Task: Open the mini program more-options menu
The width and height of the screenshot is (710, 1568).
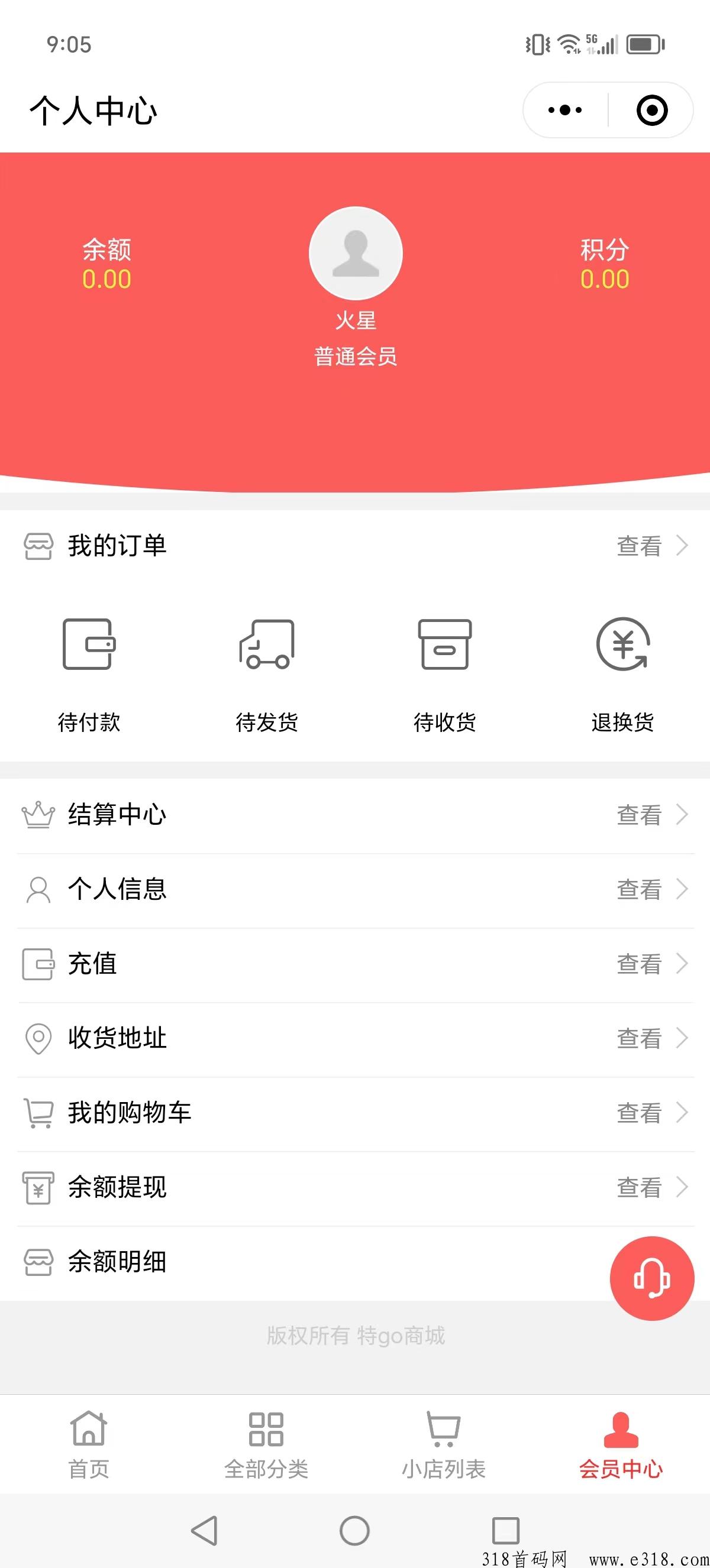Action: coord(565,110)
